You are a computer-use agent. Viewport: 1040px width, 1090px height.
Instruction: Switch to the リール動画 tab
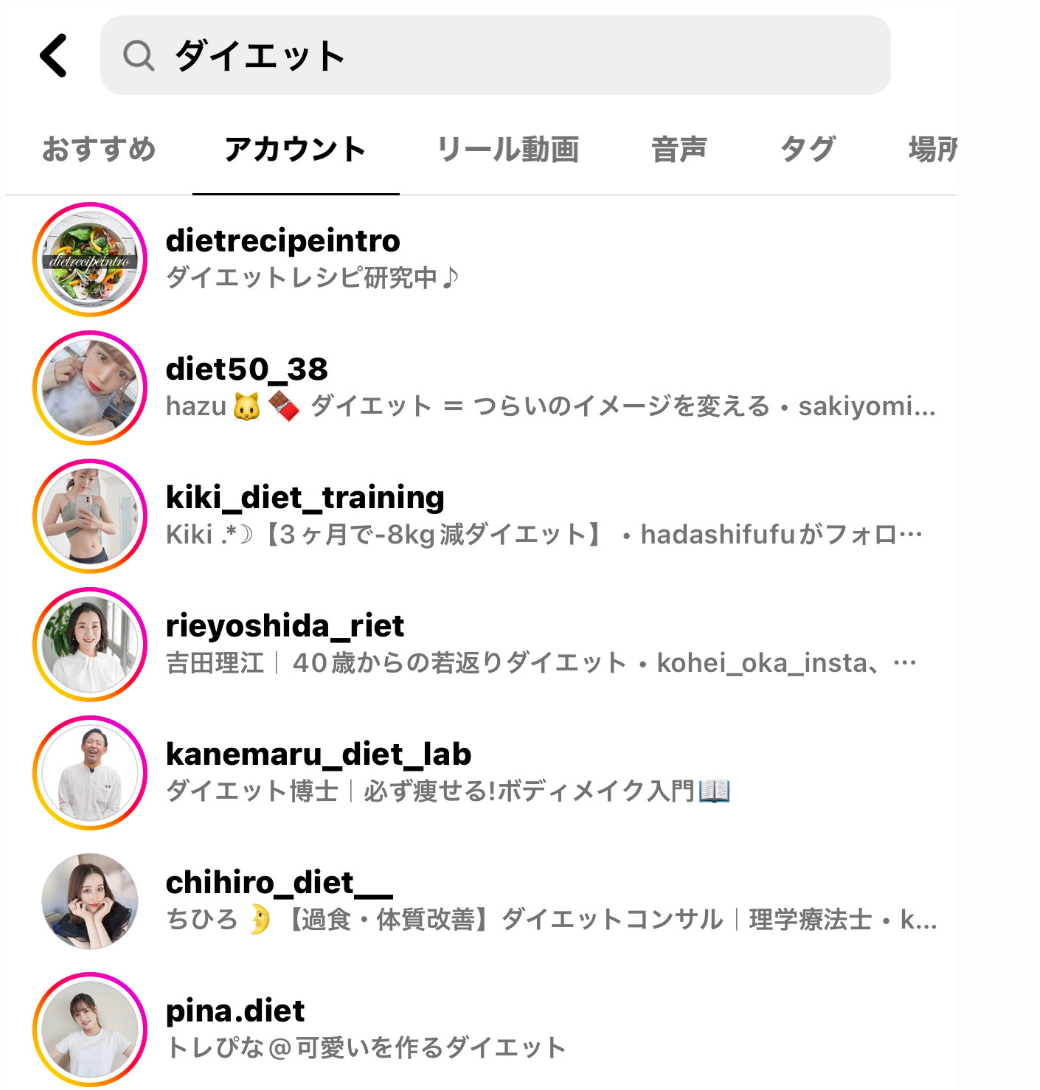(x=508, y=150)
